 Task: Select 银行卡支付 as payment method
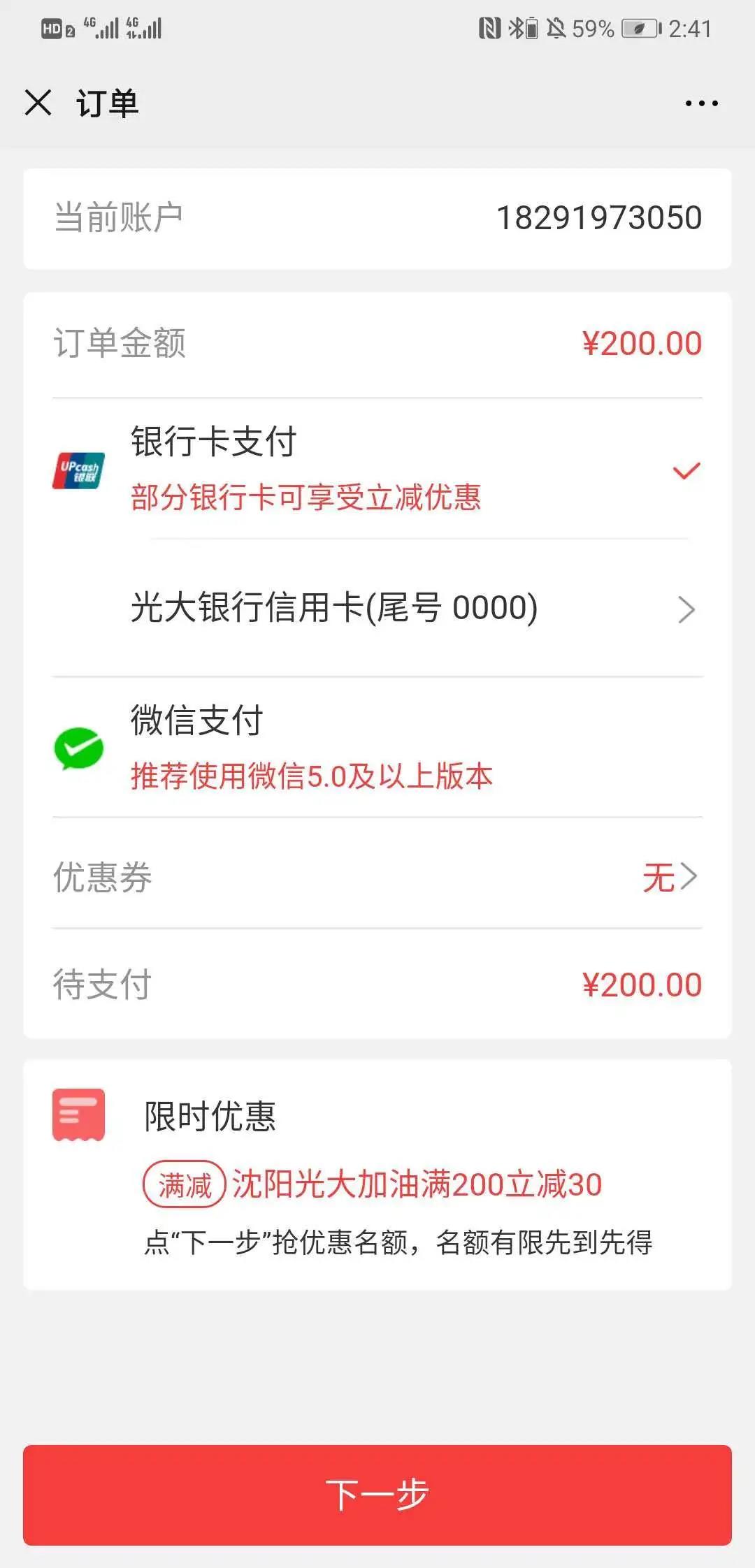377,469
